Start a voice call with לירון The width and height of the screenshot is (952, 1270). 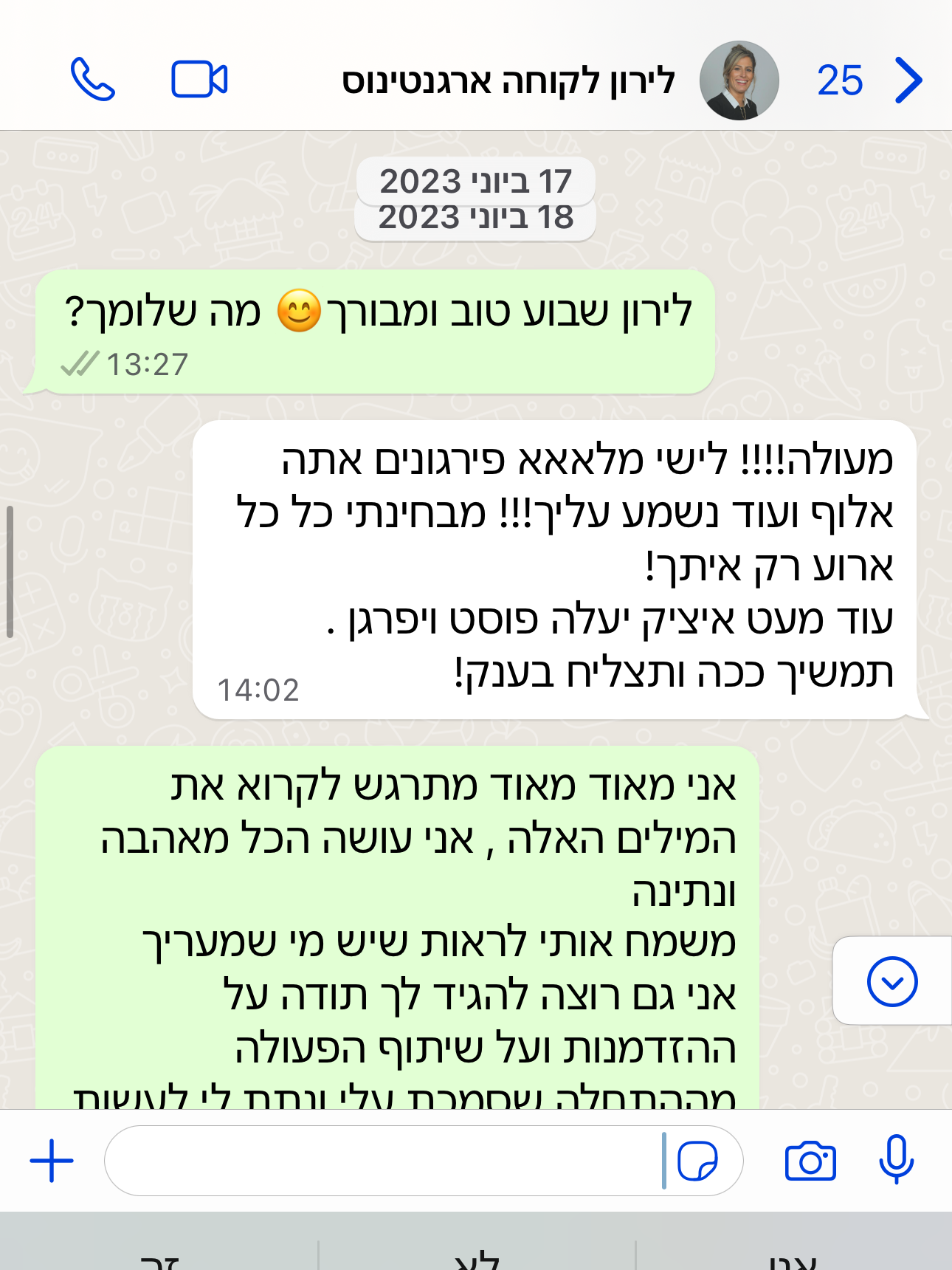click(93, 80)
